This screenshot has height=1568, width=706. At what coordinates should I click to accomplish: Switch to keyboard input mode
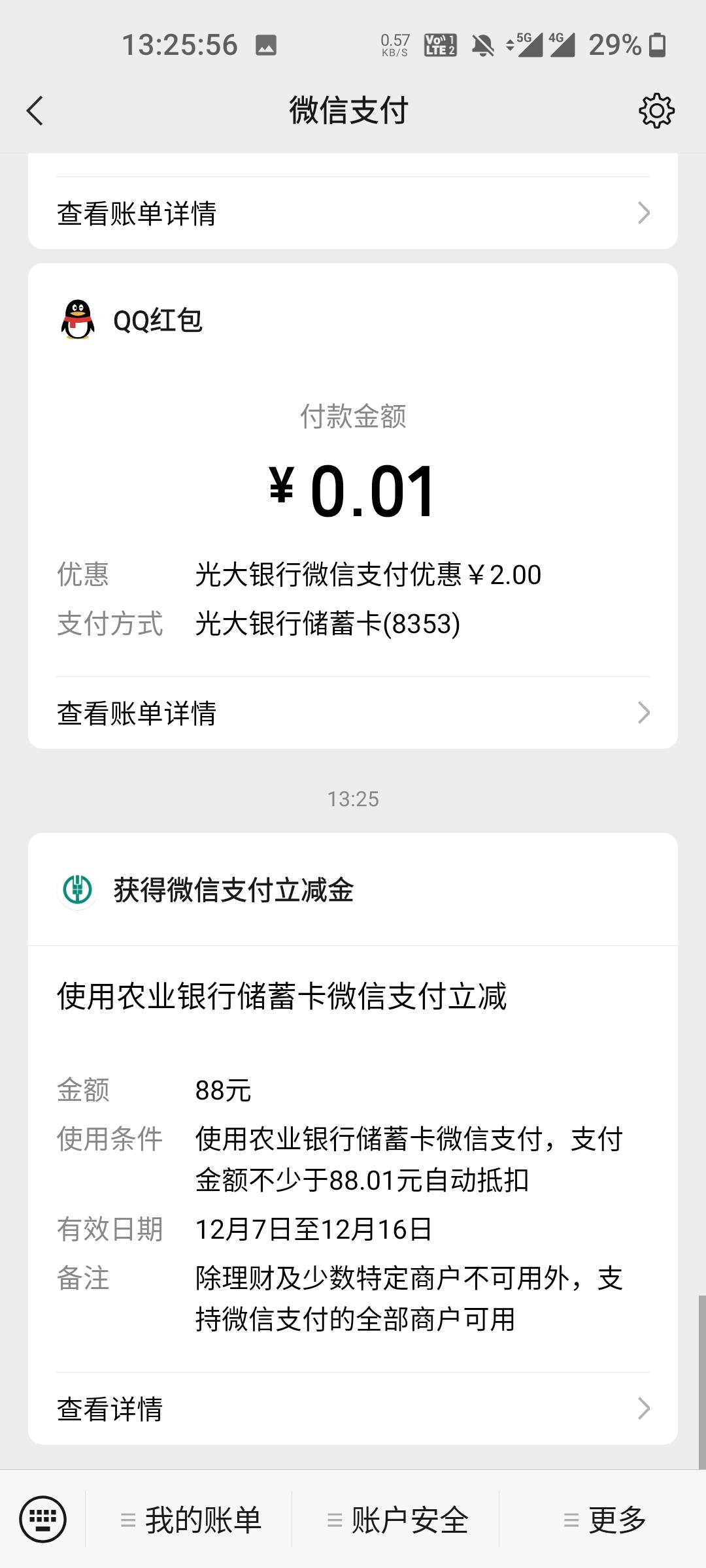43,1519
